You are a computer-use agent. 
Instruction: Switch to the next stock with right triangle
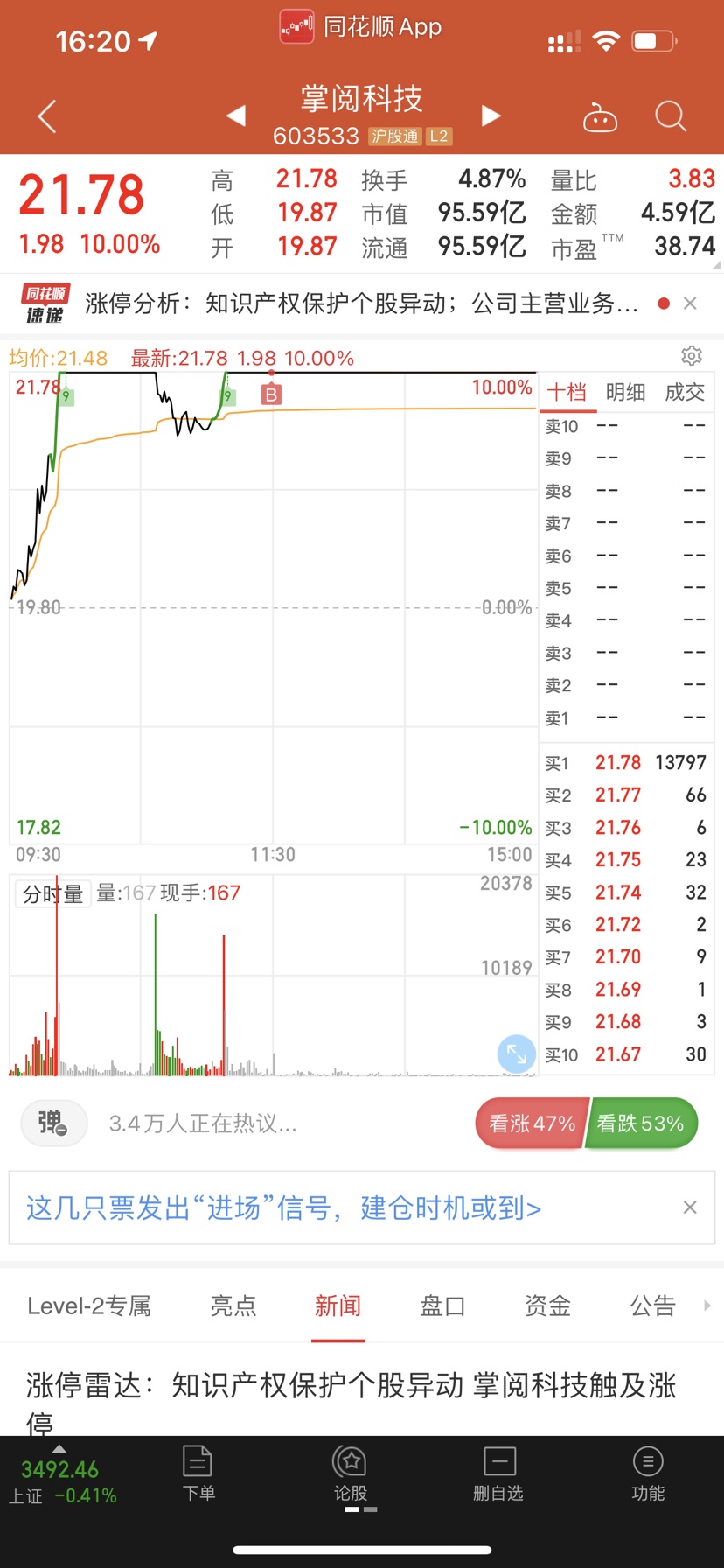(x=491, y=115)
